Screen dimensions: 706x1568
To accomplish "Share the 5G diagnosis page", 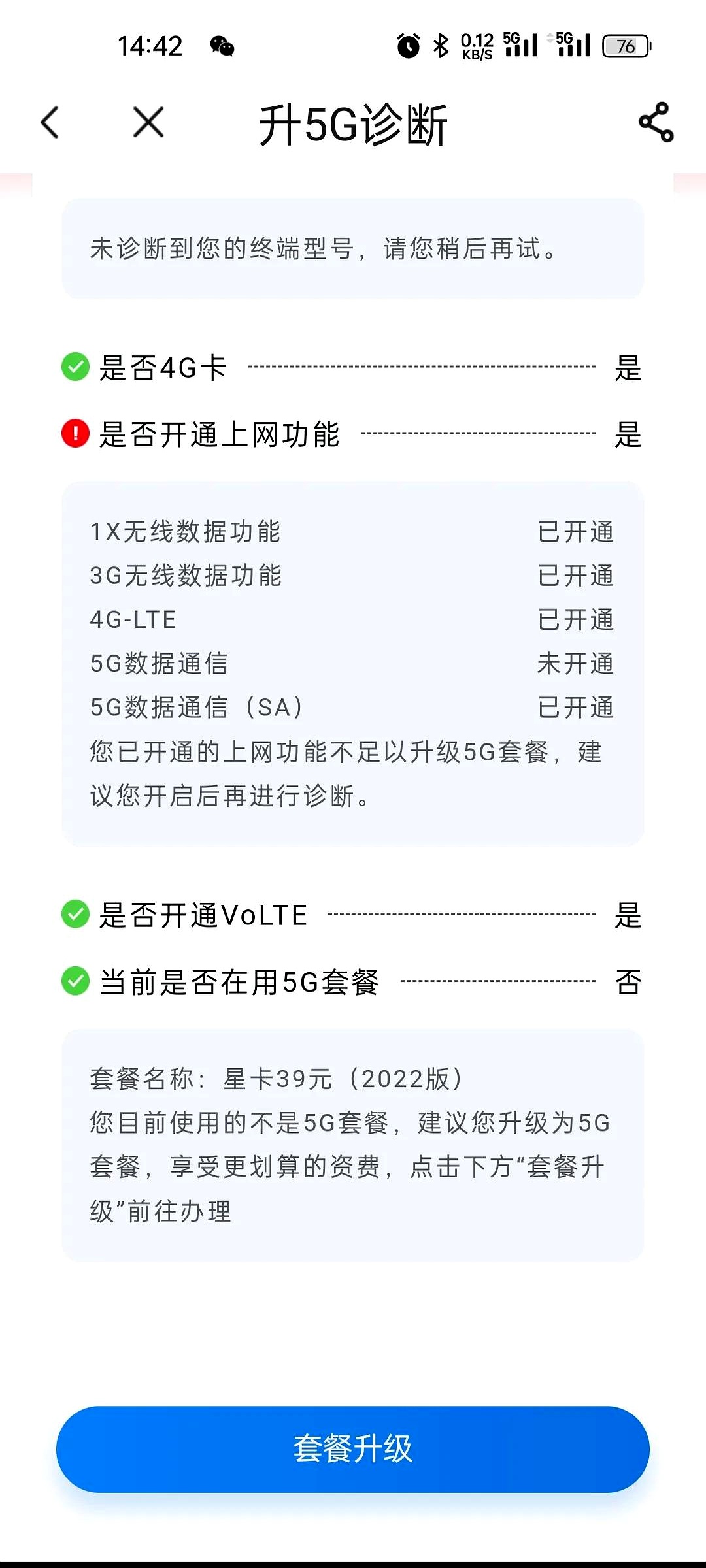I will (x=656, y=122).
